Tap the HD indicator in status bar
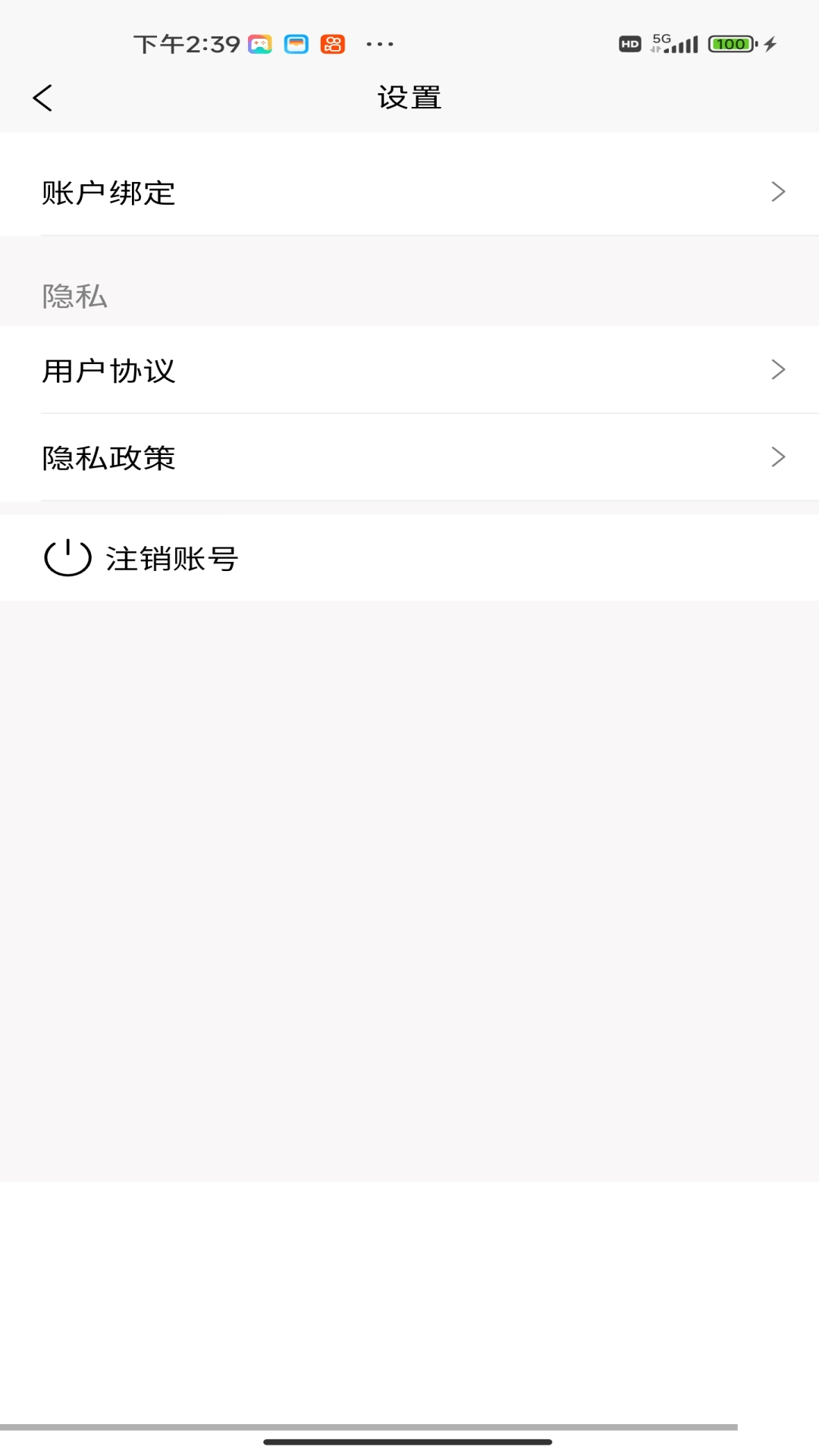Image resolution: width=819 pixels, height=1456 pixels. (x=628, y=44)
